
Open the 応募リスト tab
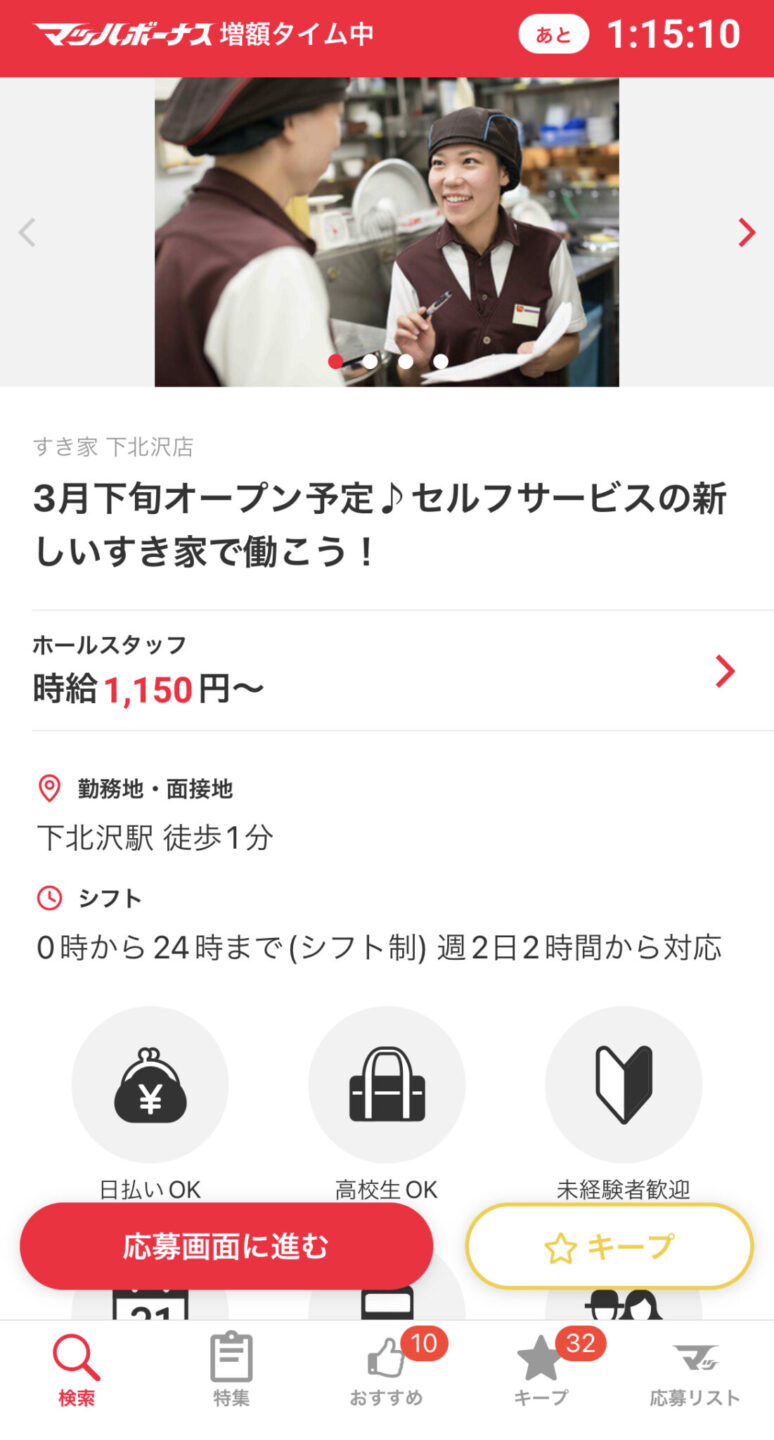point(695,1370)
